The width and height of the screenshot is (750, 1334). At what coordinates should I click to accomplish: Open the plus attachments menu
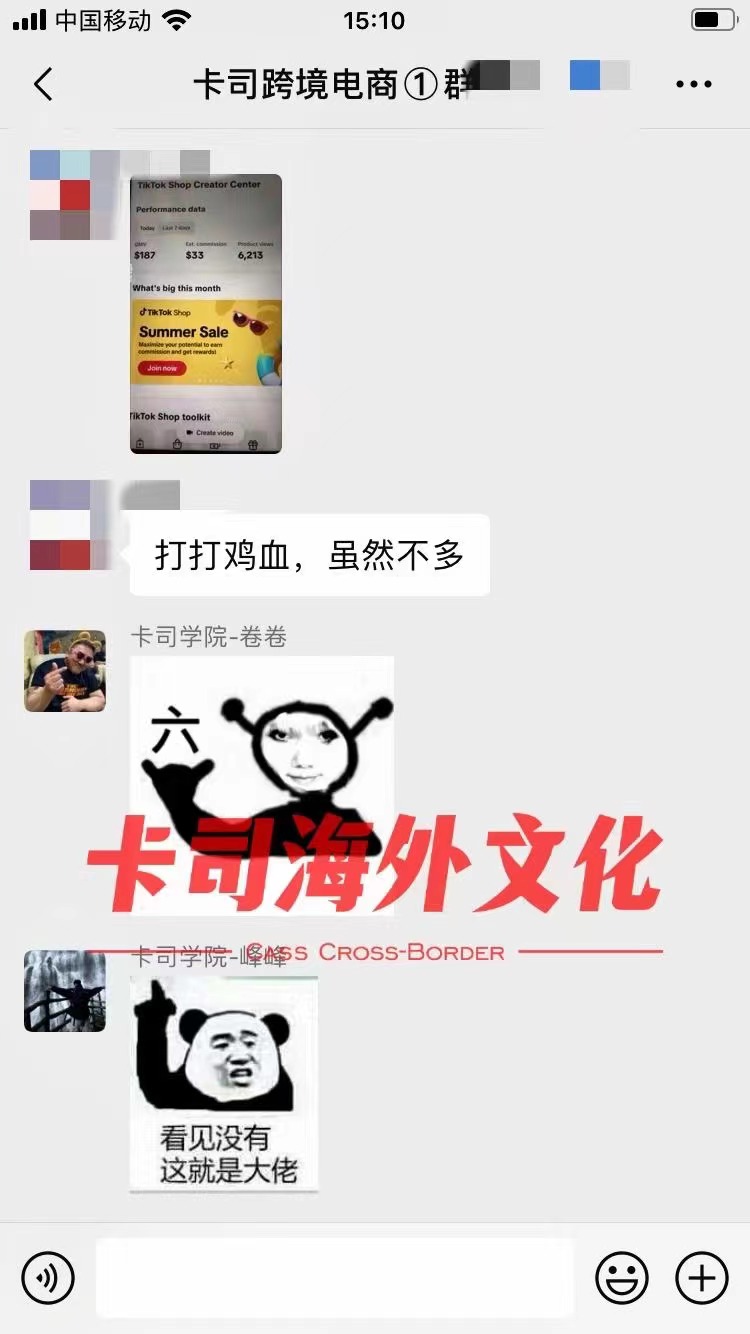(x=702, y=1277)
